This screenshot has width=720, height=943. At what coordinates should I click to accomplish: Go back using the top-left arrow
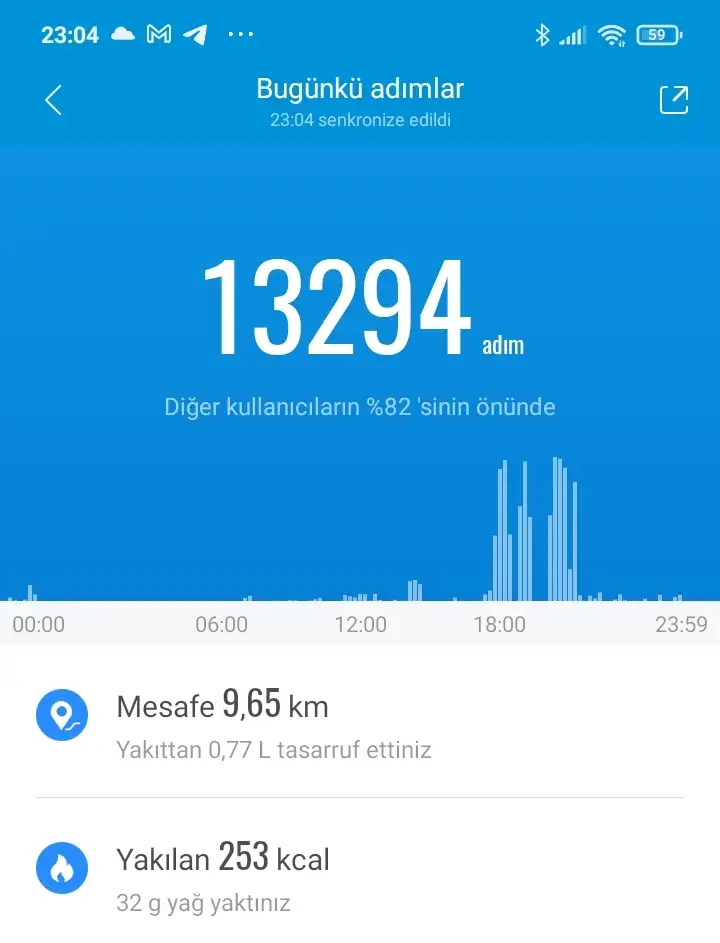pyautogui.click(x=54, y=100)
